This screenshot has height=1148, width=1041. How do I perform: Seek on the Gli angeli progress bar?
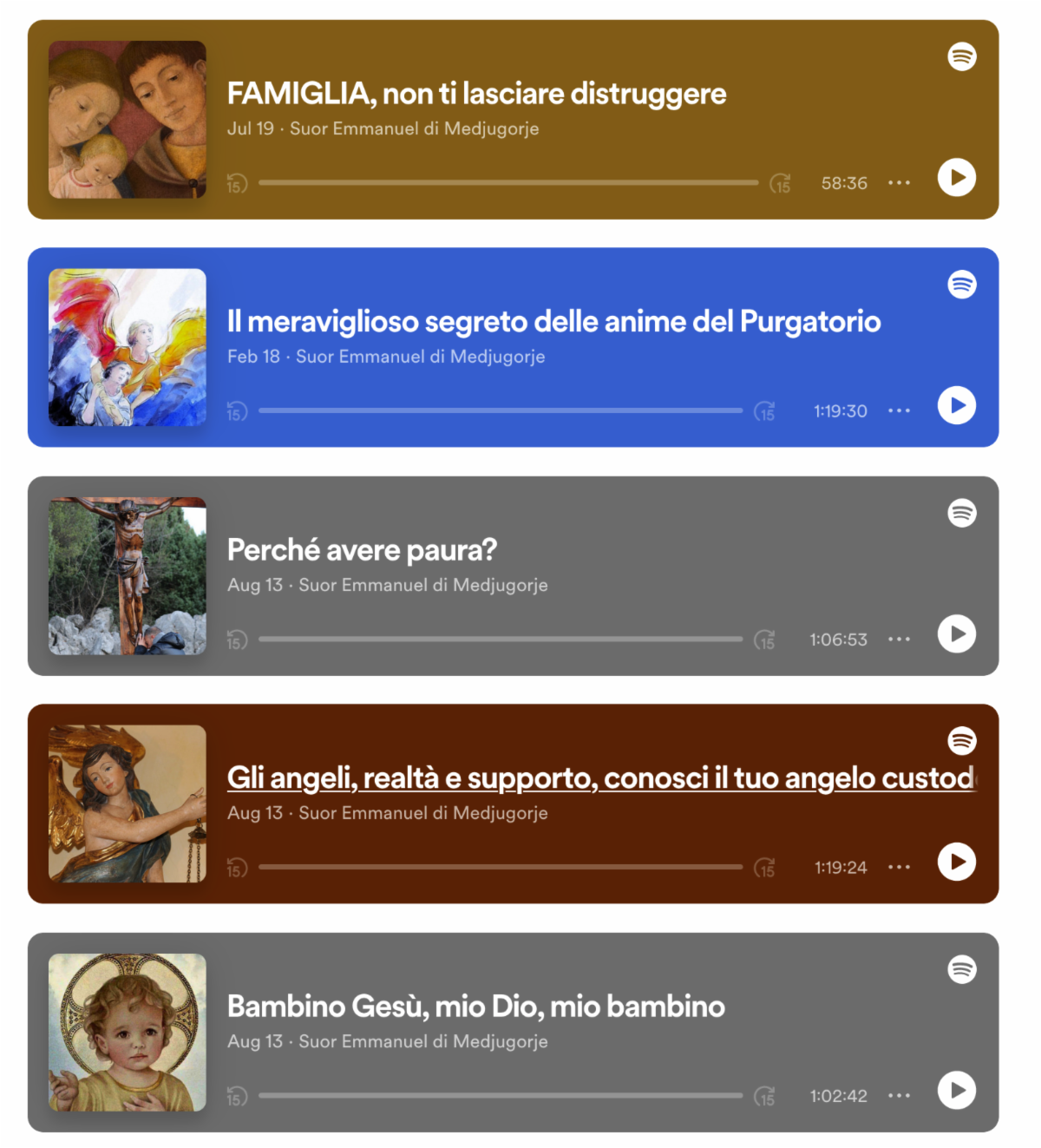[x=501, y=867]
